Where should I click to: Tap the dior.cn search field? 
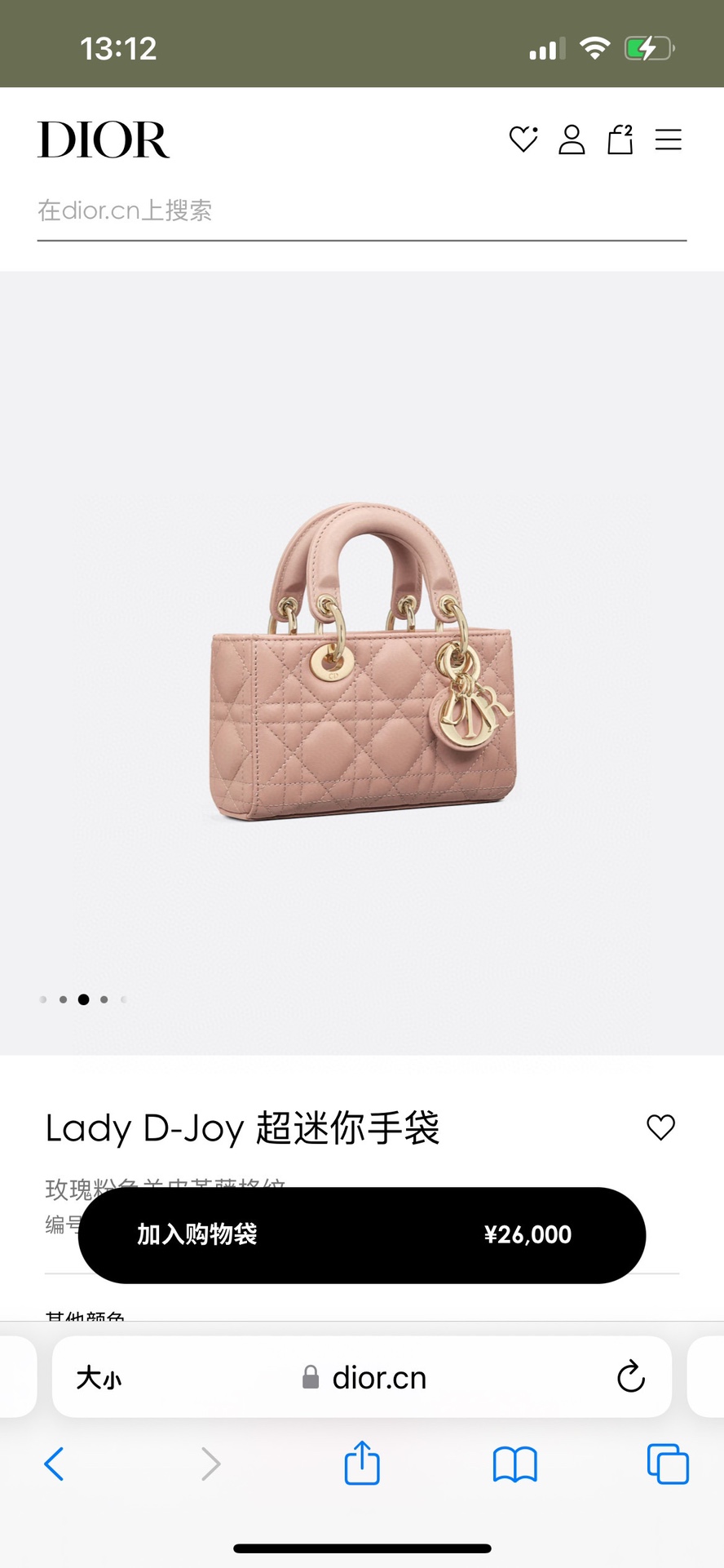click(x=361, y=211)
